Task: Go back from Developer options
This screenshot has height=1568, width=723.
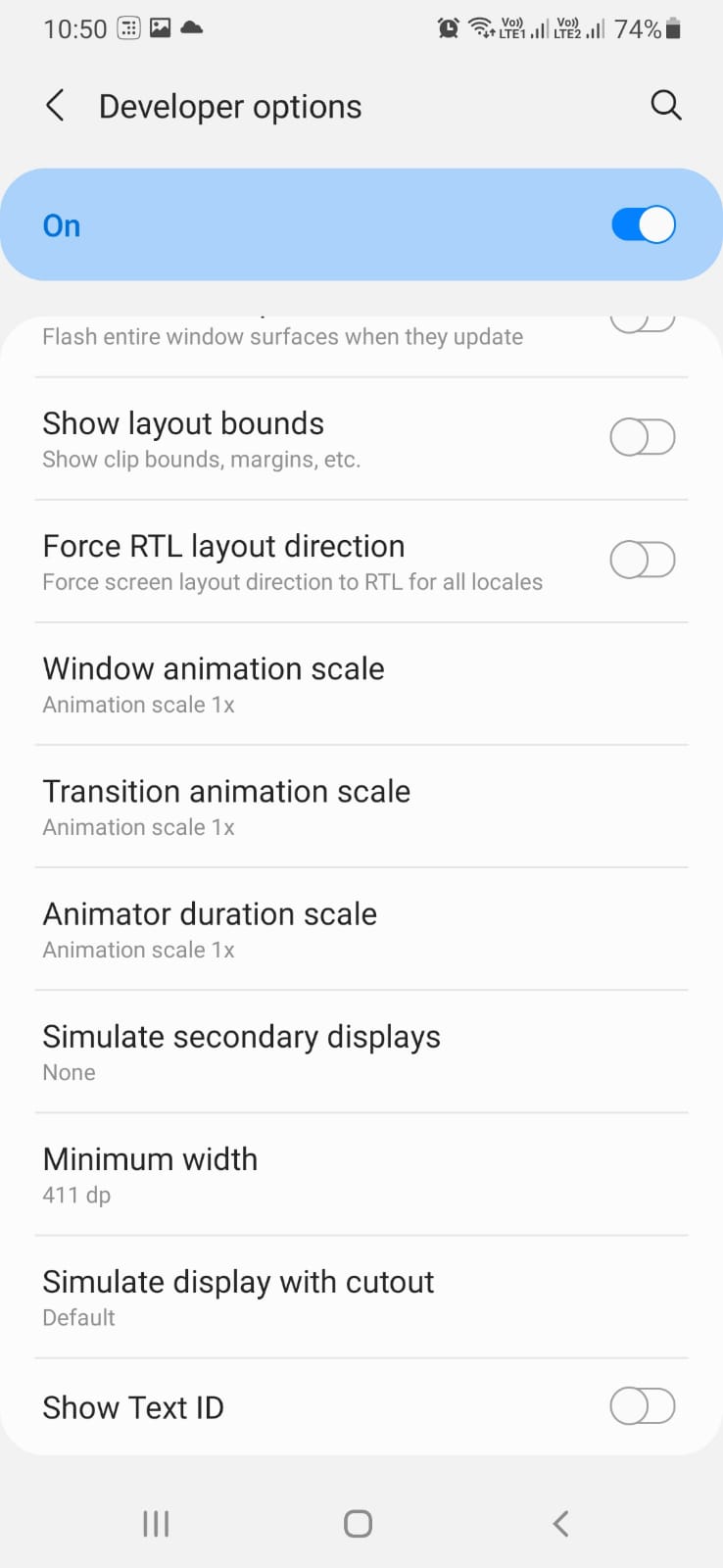Action: tap(56, 106)
